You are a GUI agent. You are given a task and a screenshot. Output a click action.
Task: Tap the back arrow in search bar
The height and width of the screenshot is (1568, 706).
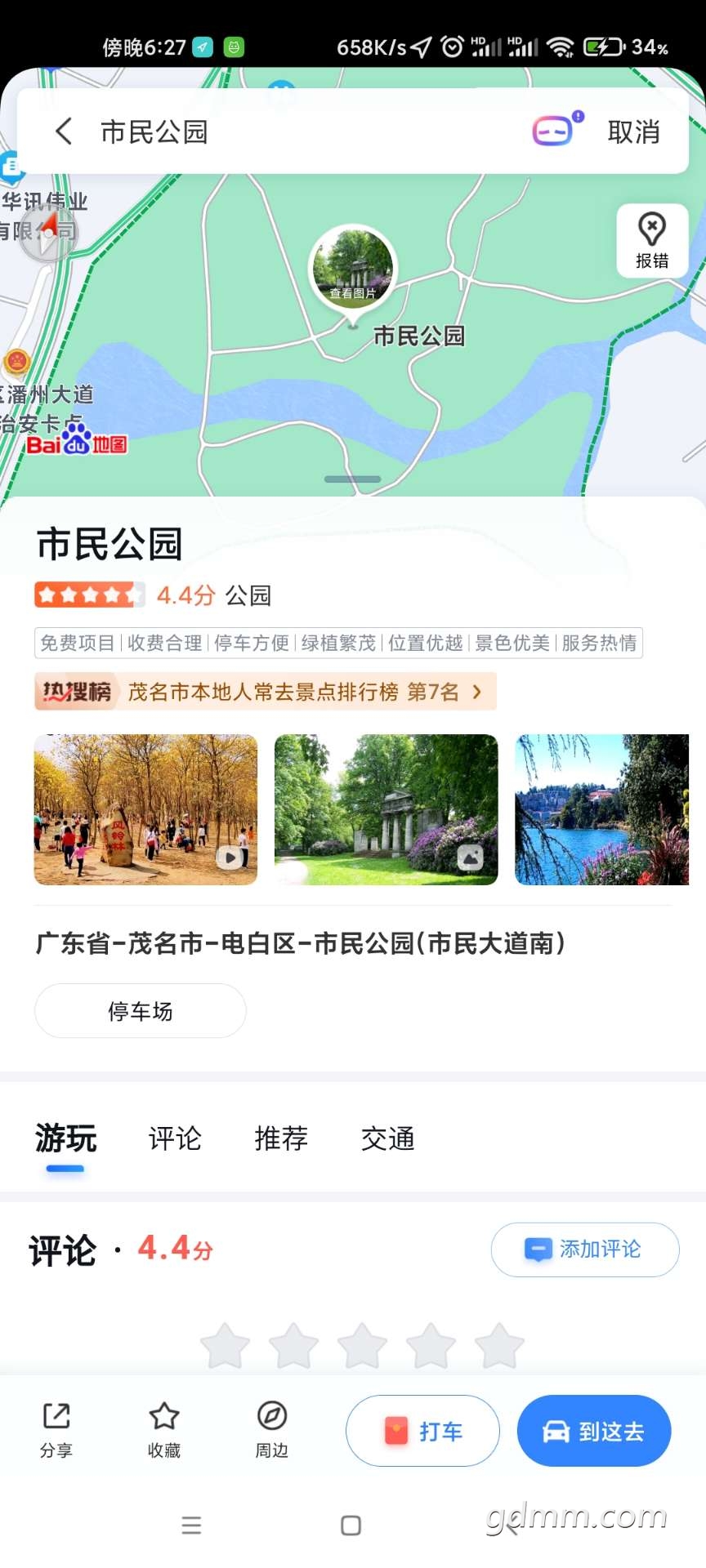[64, 131]
